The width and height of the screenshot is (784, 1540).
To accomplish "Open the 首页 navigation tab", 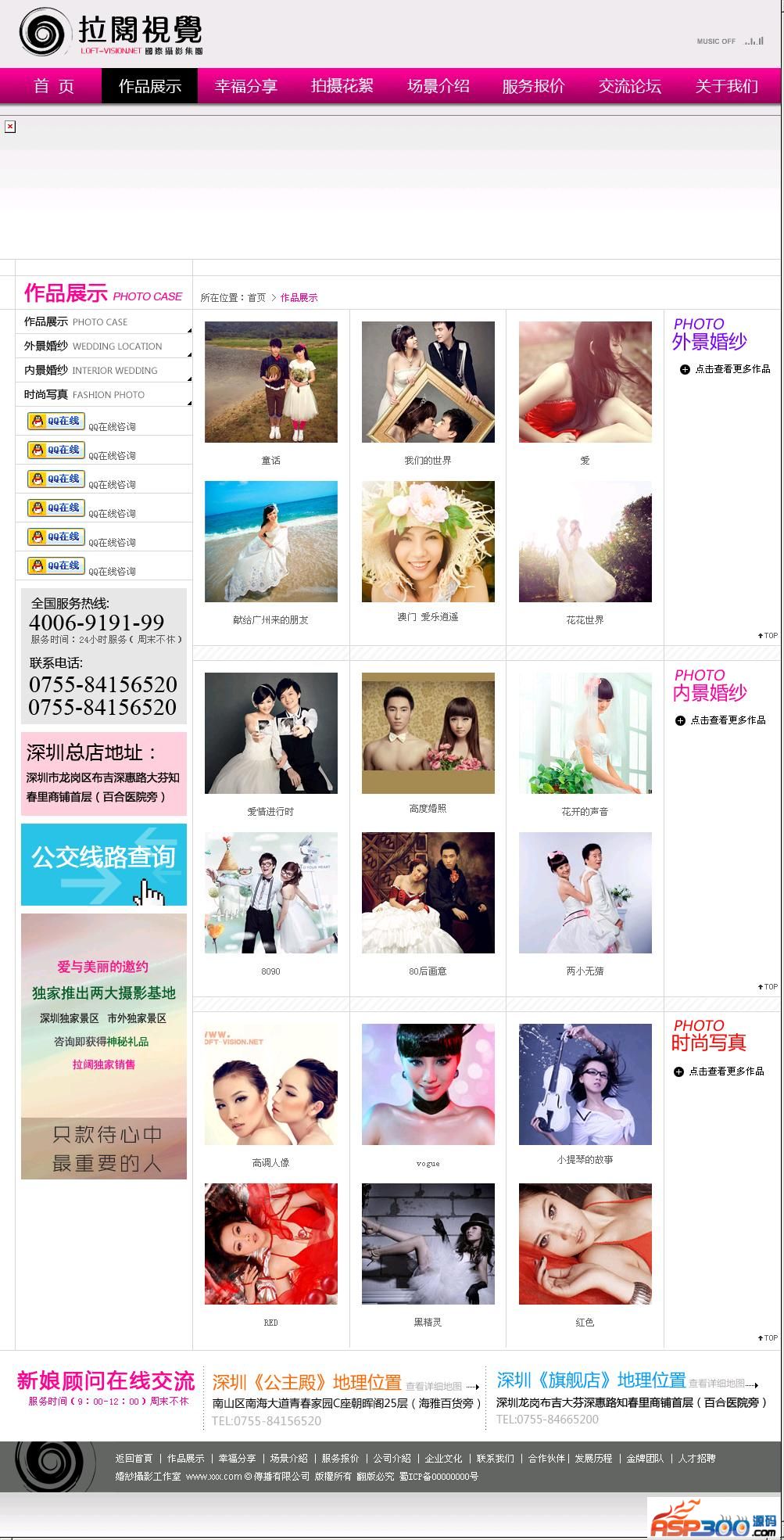I will pyautogui.click(x=53, y=86).
